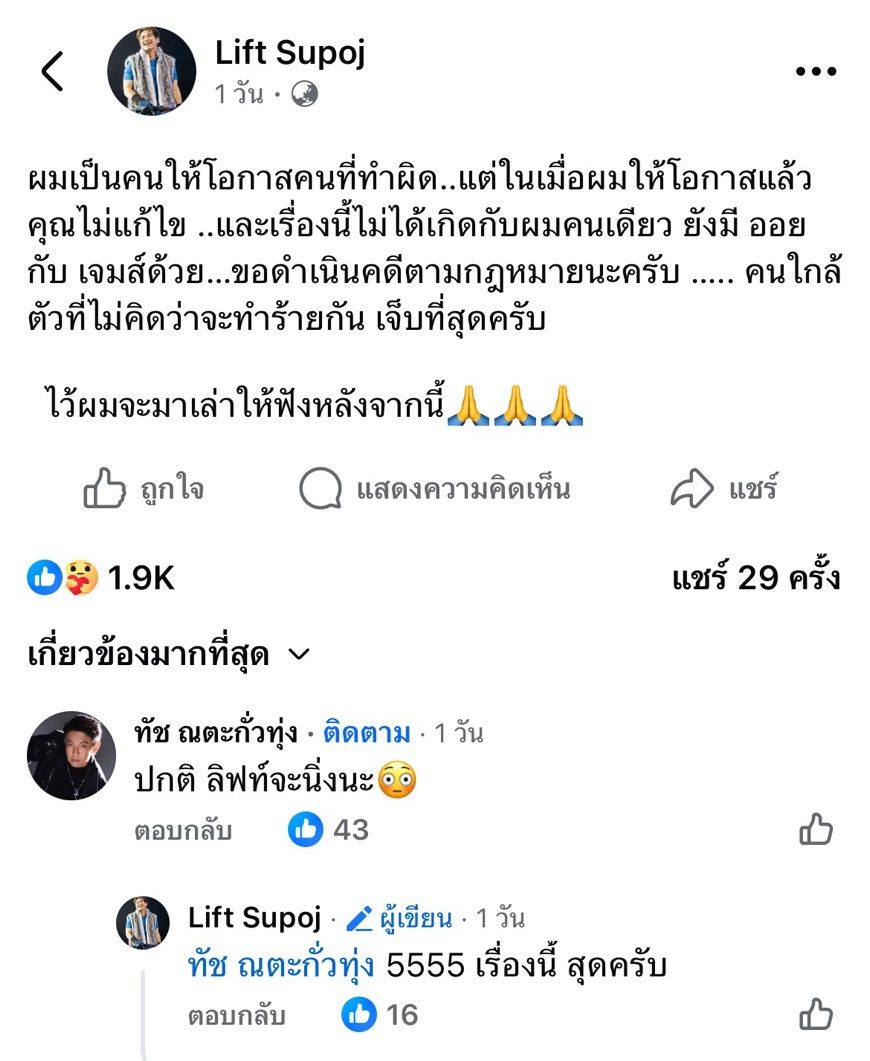Open ทัช ณตะกั่วทุ่ง's profile picture

[x=70, y=756]
